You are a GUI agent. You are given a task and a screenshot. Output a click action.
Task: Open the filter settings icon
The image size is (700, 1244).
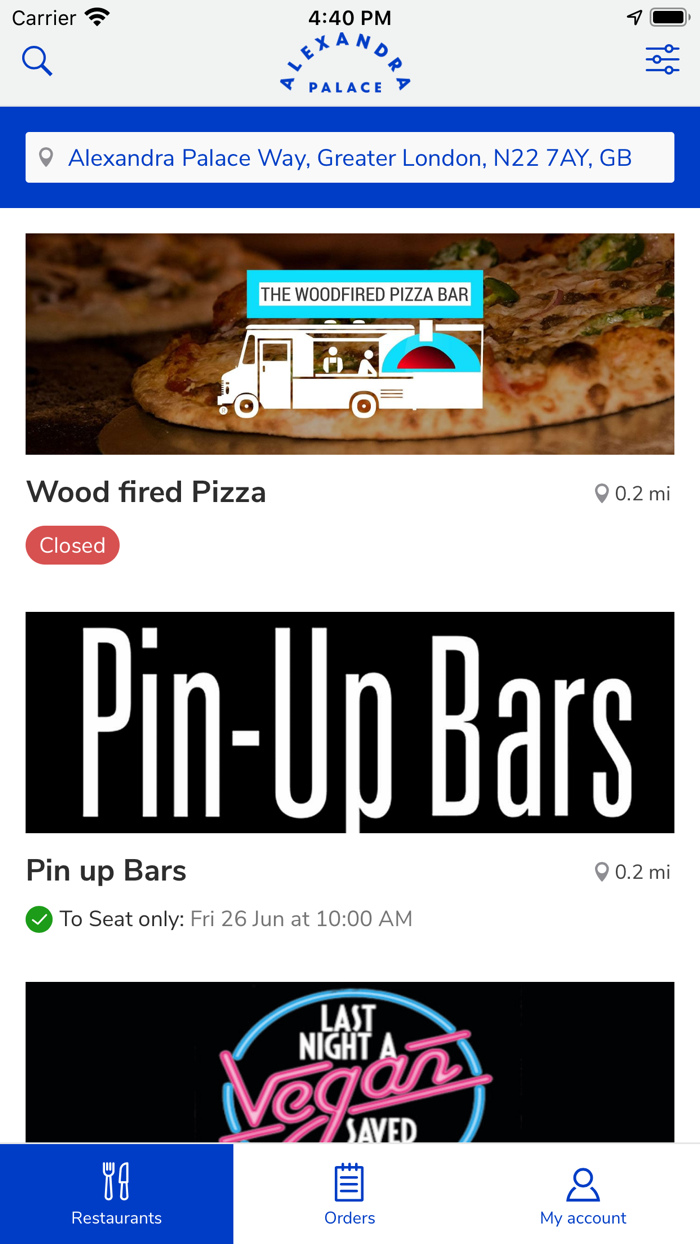662,60
